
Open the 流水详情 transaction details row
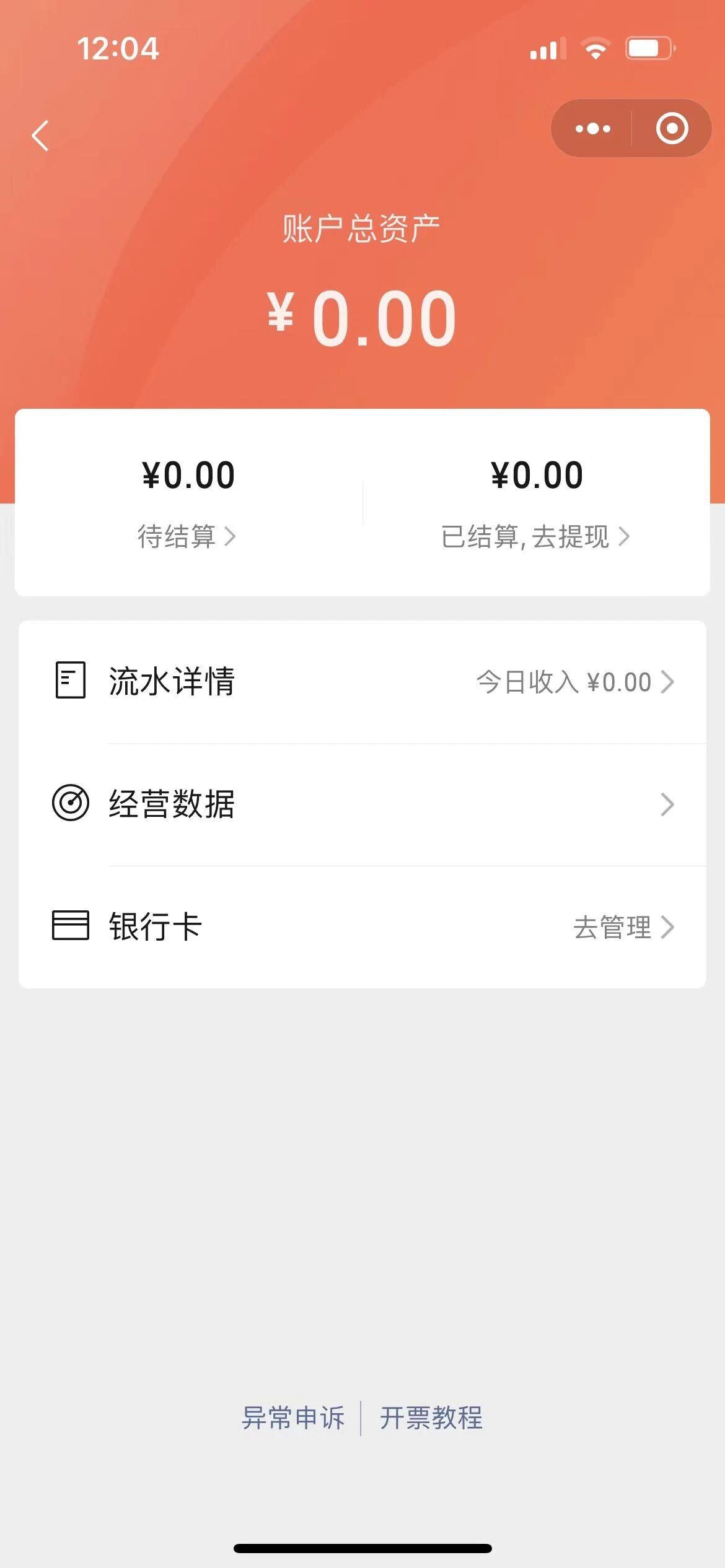(362, 682)
